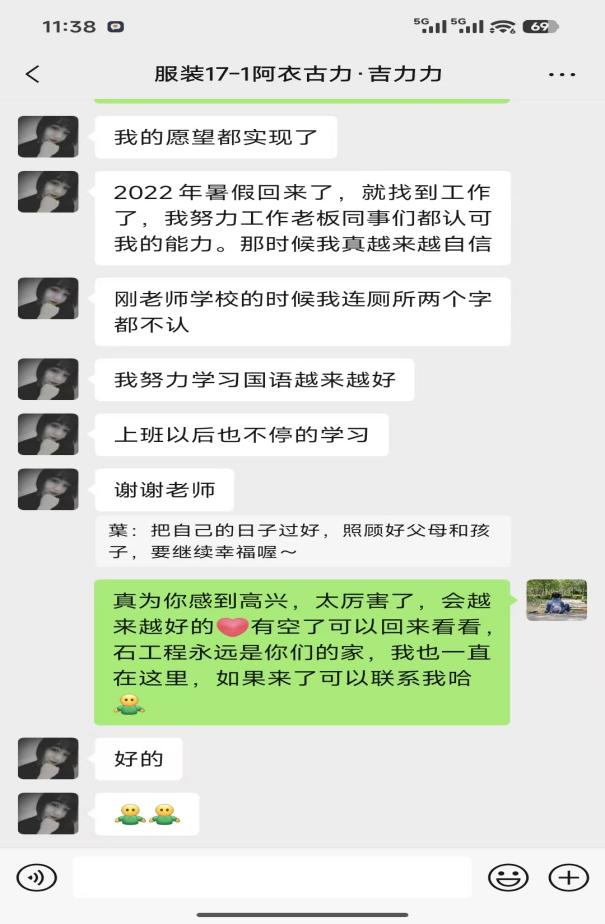Tap my own avatar beside green message
Viewport: 605px width, 924px height.
[x=556, y=600]
